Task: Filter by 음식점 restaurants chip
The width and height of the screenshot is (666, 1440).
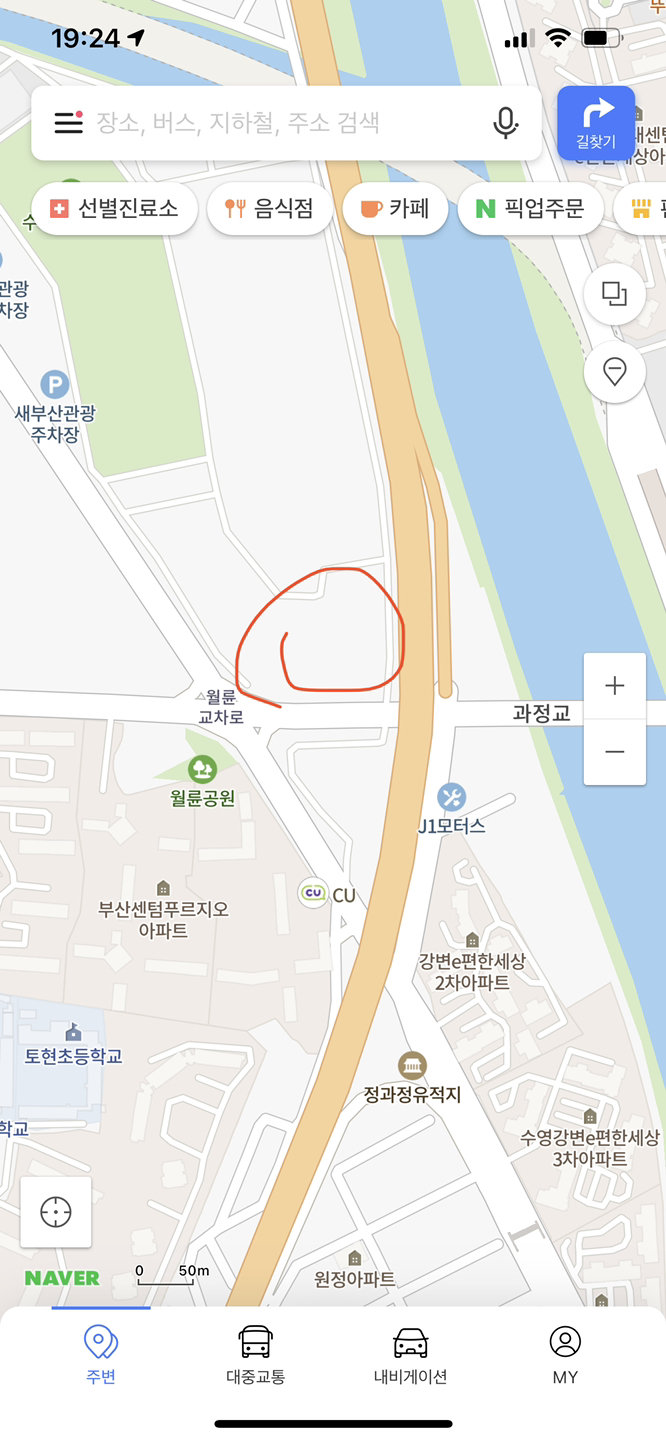Action: pyautogui.click(x=270, y=208)
